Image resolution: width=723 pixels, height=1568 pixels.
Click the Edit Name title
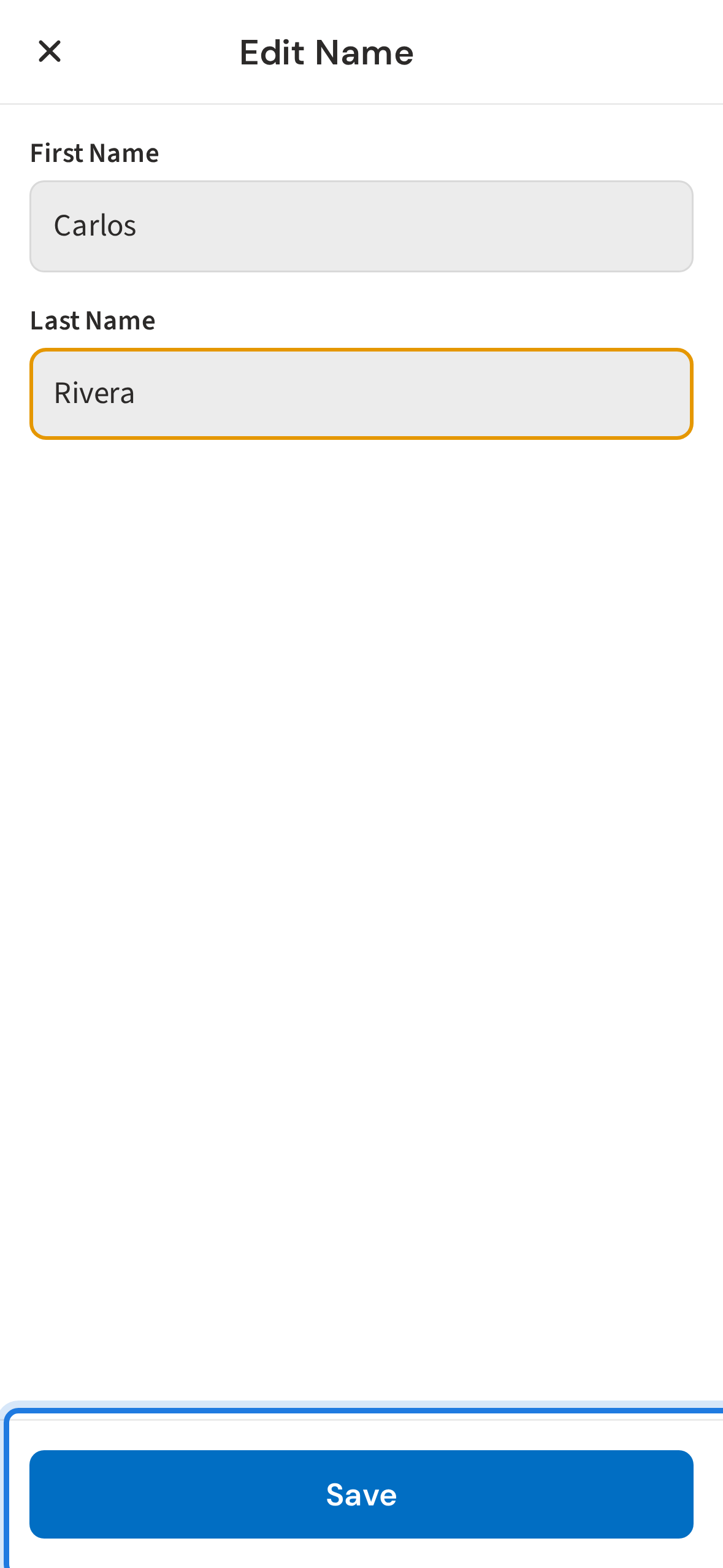[x=326, y=52]
